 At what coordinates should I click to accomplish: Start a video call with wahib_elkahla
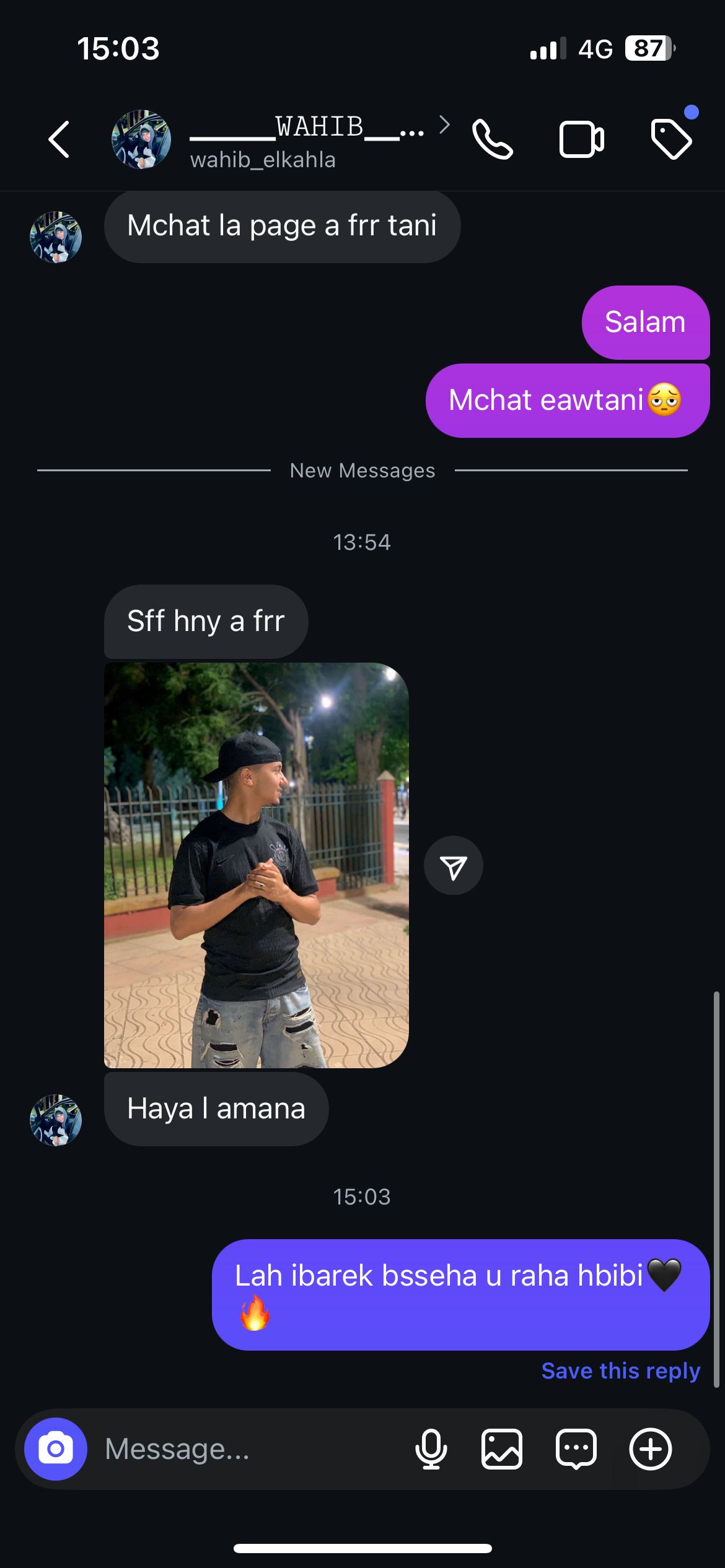click(581, 139)
